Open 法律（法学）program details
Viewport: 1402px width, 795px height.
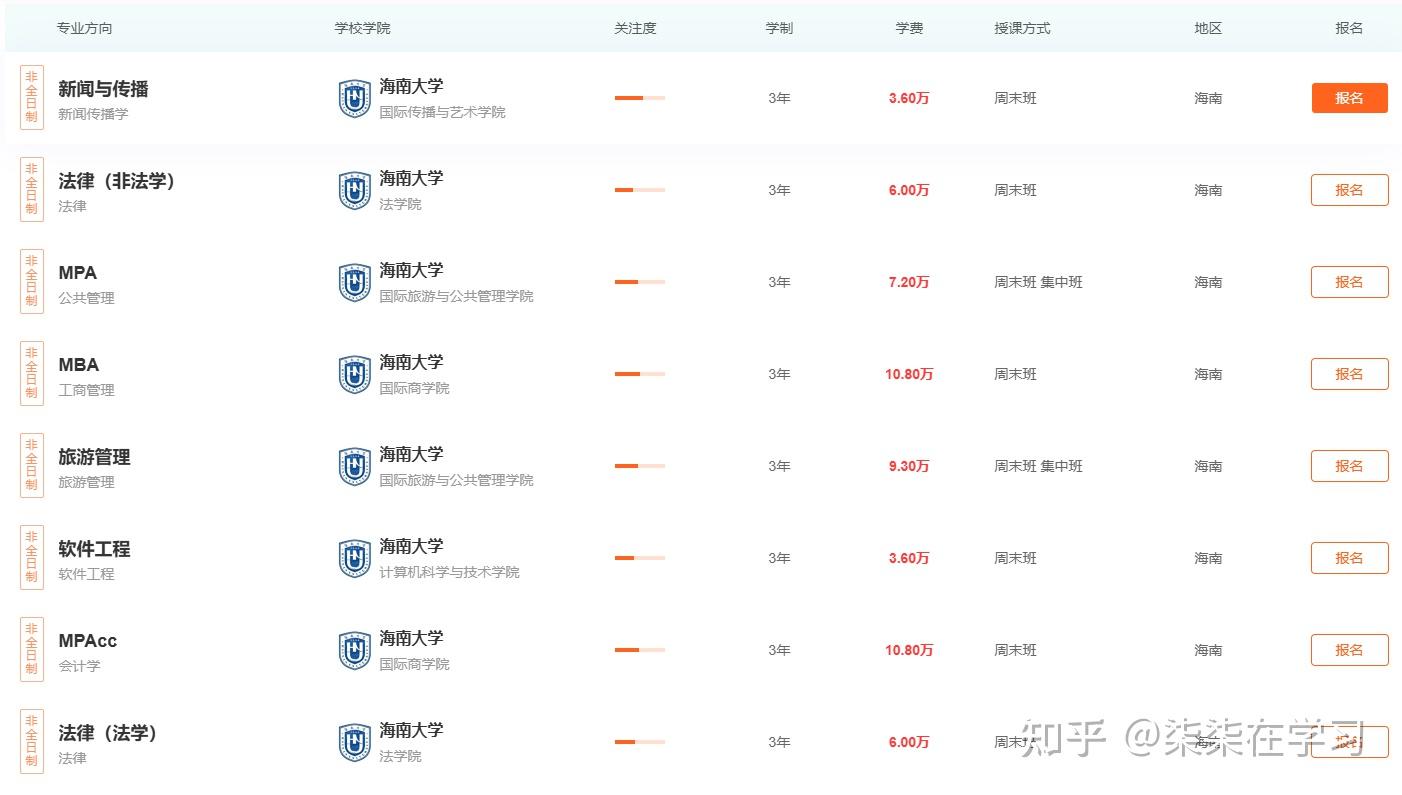pos(108,733)
